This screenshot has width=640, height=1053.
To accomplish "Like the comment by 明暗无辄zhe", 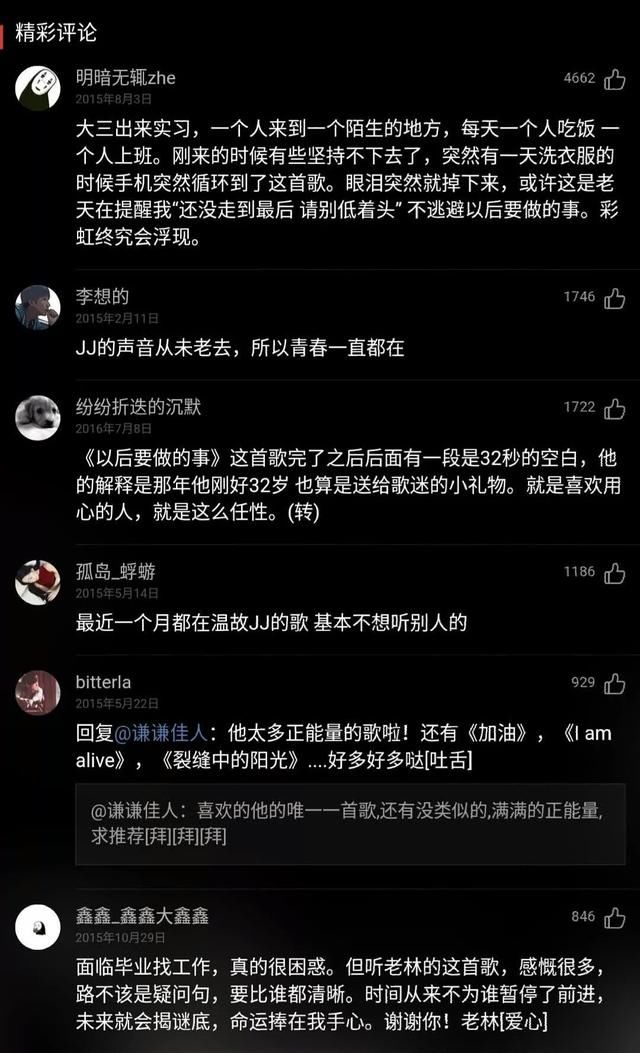I will click(x=614, y=79).
